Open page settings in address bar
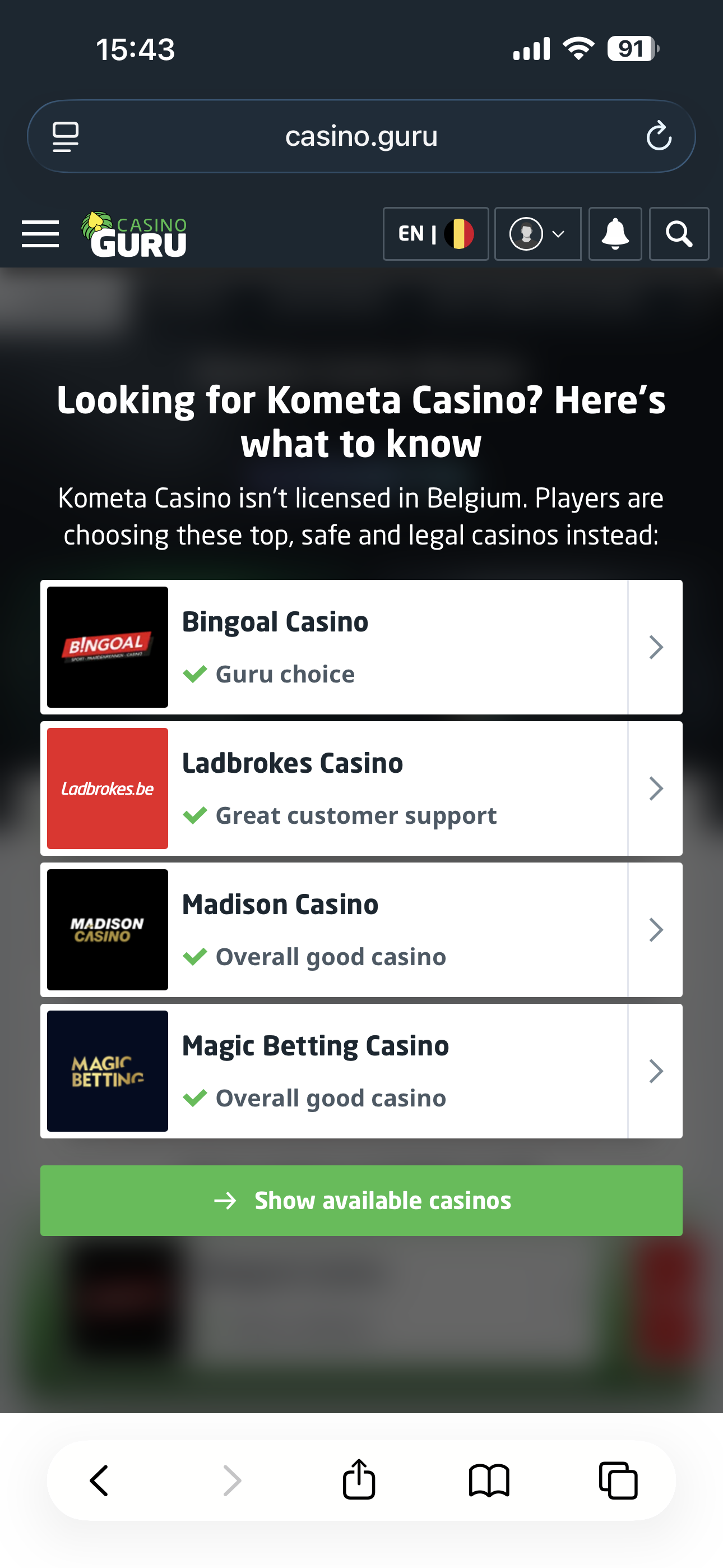Viewport: 723px width, 1568px height. 66,136
